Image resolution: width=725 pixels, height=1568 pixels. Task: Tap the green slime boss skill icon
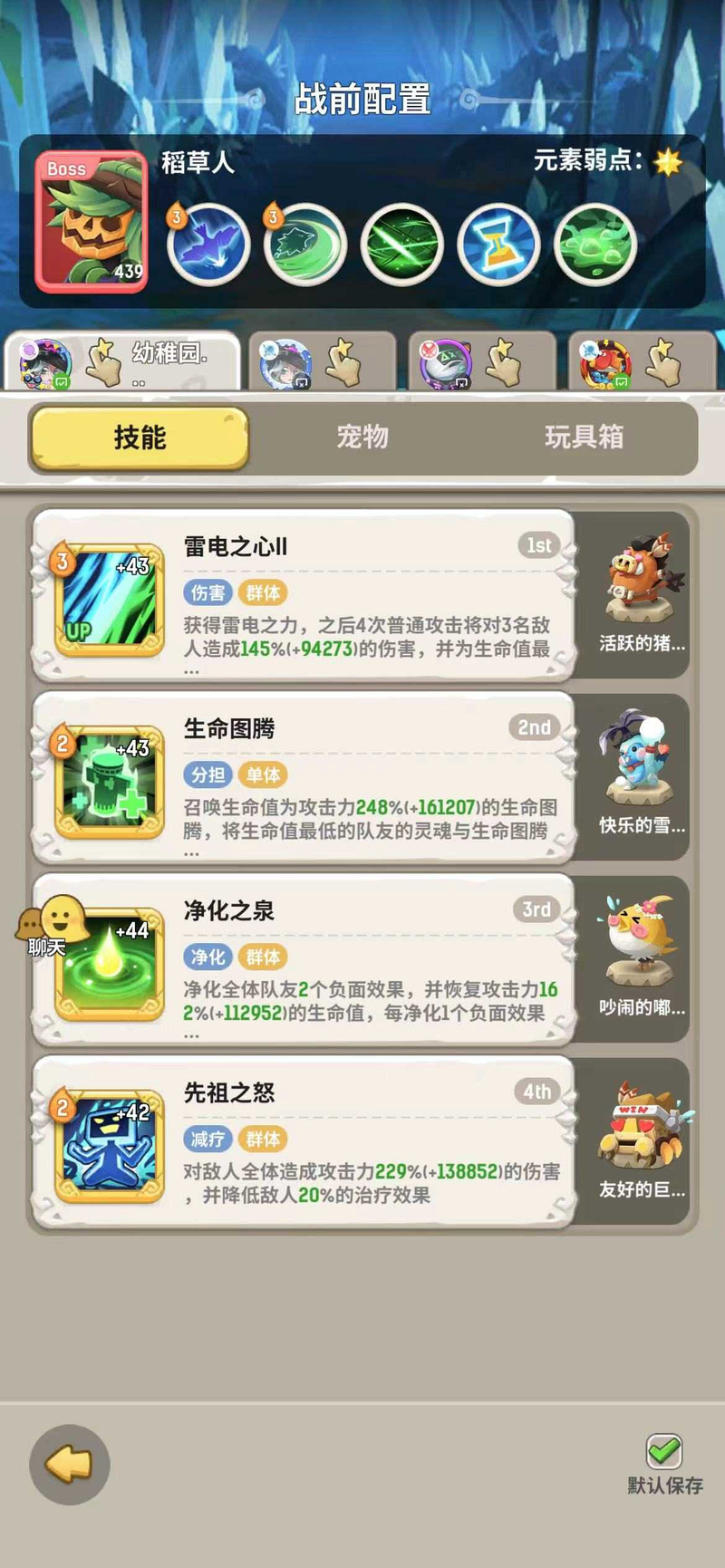[x=595, y=245]
